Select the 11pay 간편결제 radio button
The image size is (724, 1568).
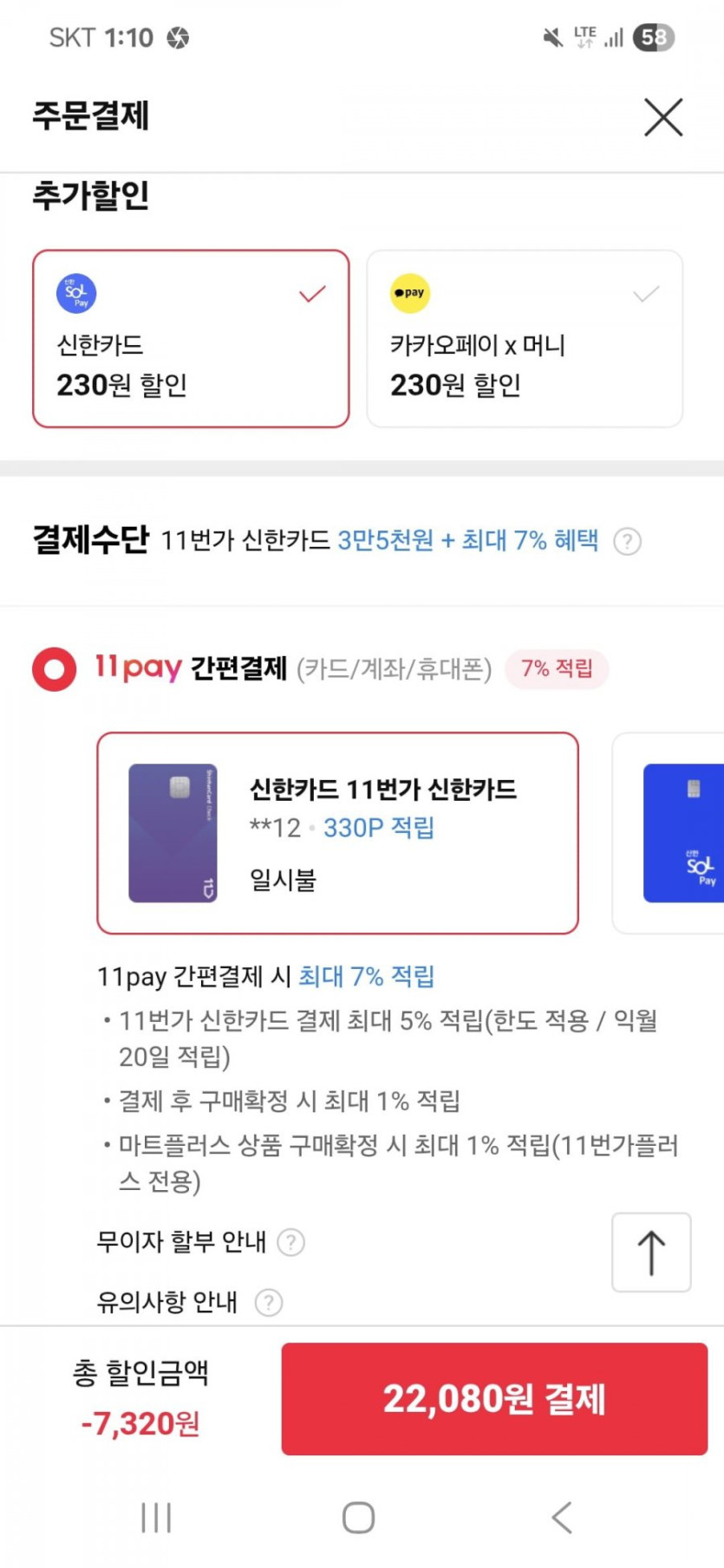click(x=54, y=669)
